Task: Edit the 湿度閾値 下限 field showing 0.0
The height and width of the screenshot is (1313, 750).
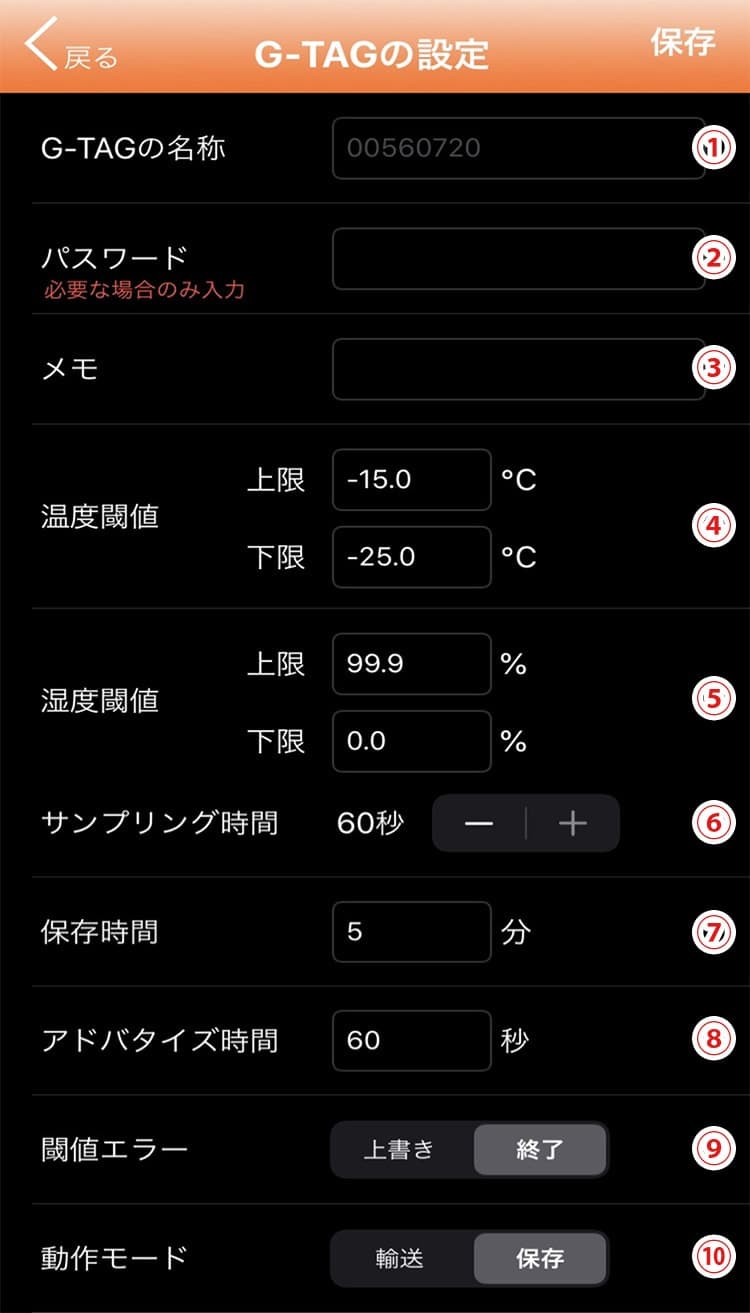Action: pyautogui.click(x=412, y=741)
